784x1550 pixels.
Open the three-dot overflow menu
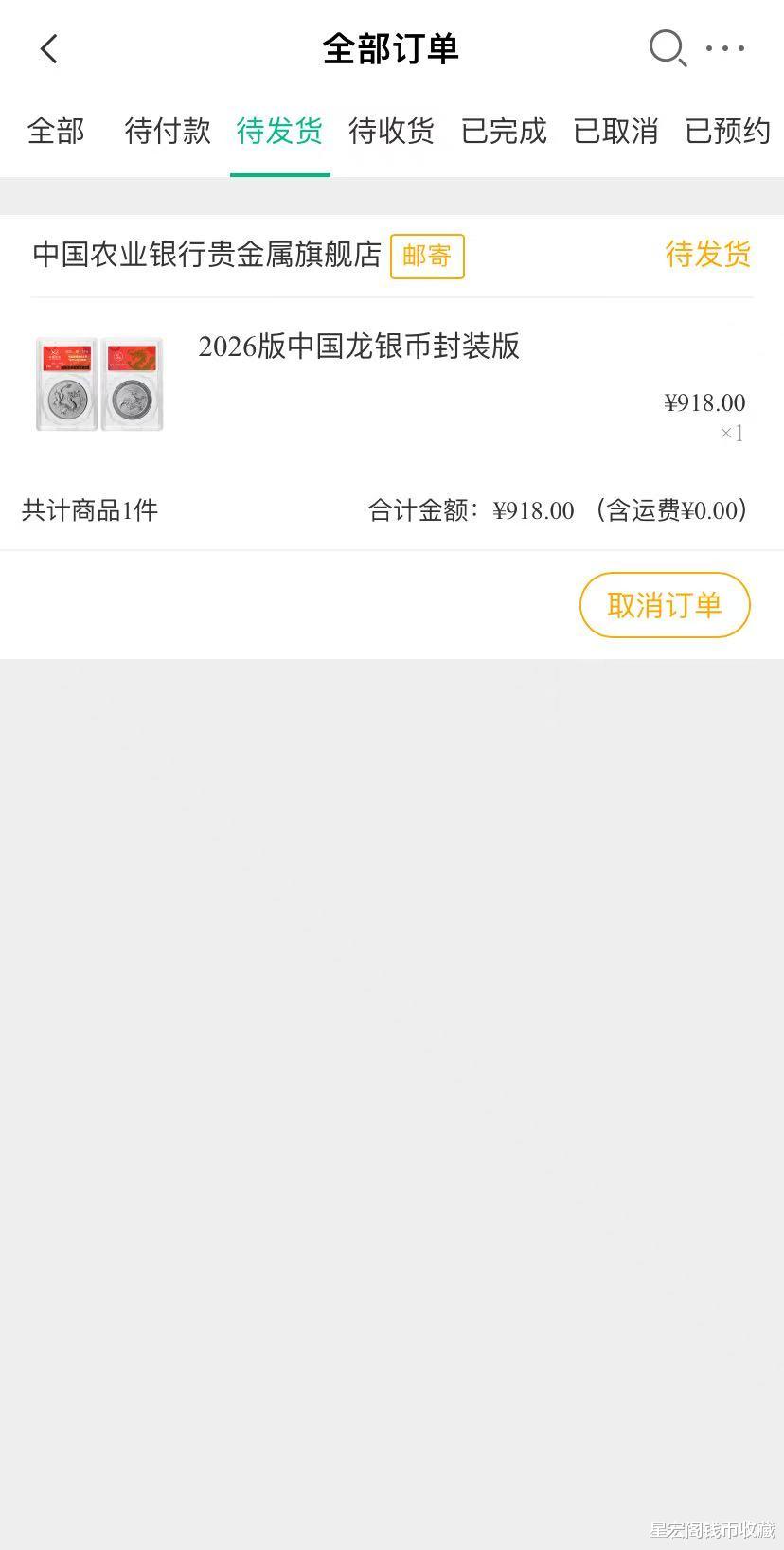tap(725, 48)
